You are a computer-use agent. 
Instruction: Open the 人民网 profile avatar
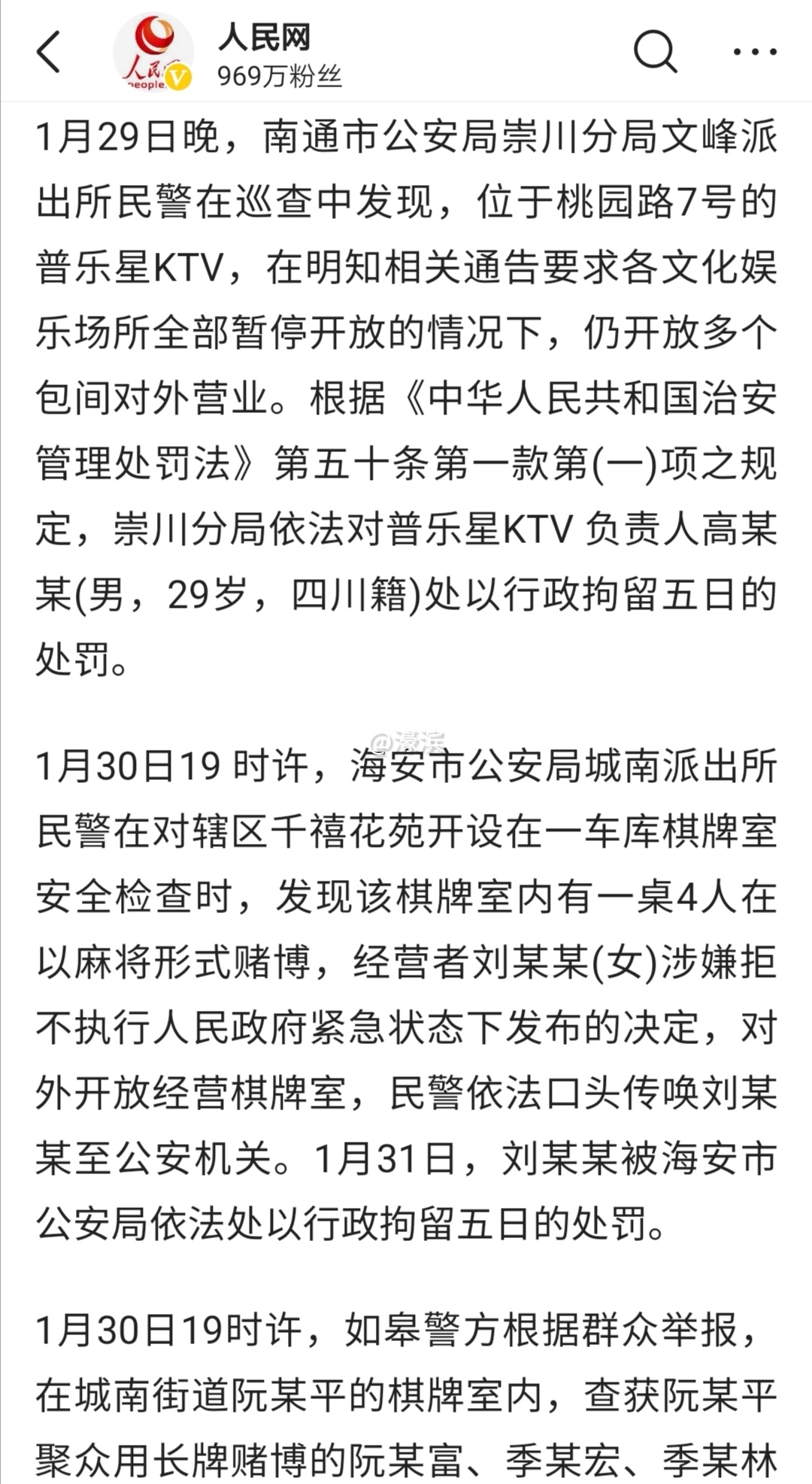153,53
